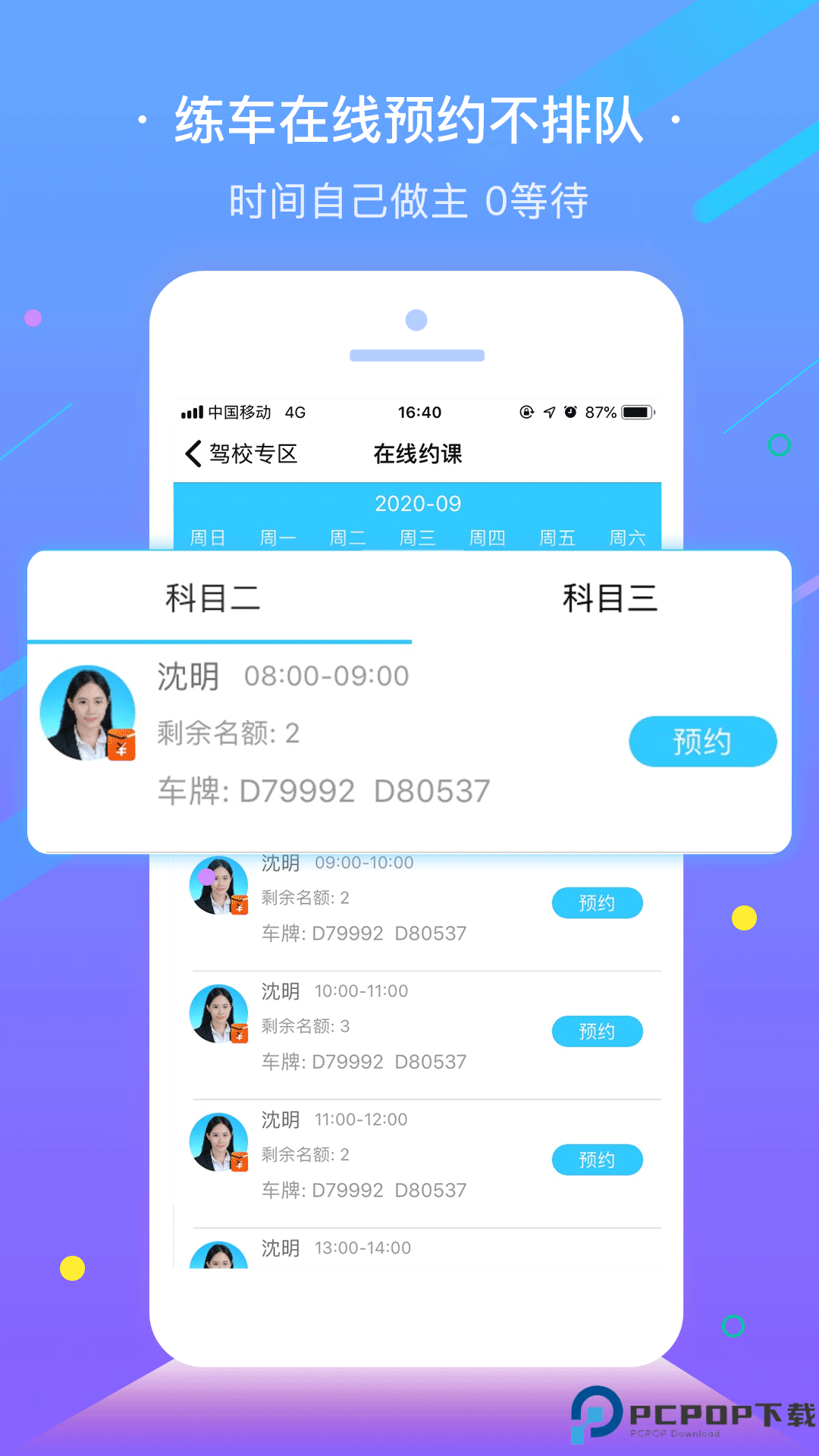Screen dimensions: 819x1456
Task: Tap 预约 for the 08:00-09:00 slot
Action: coord(701,742)
